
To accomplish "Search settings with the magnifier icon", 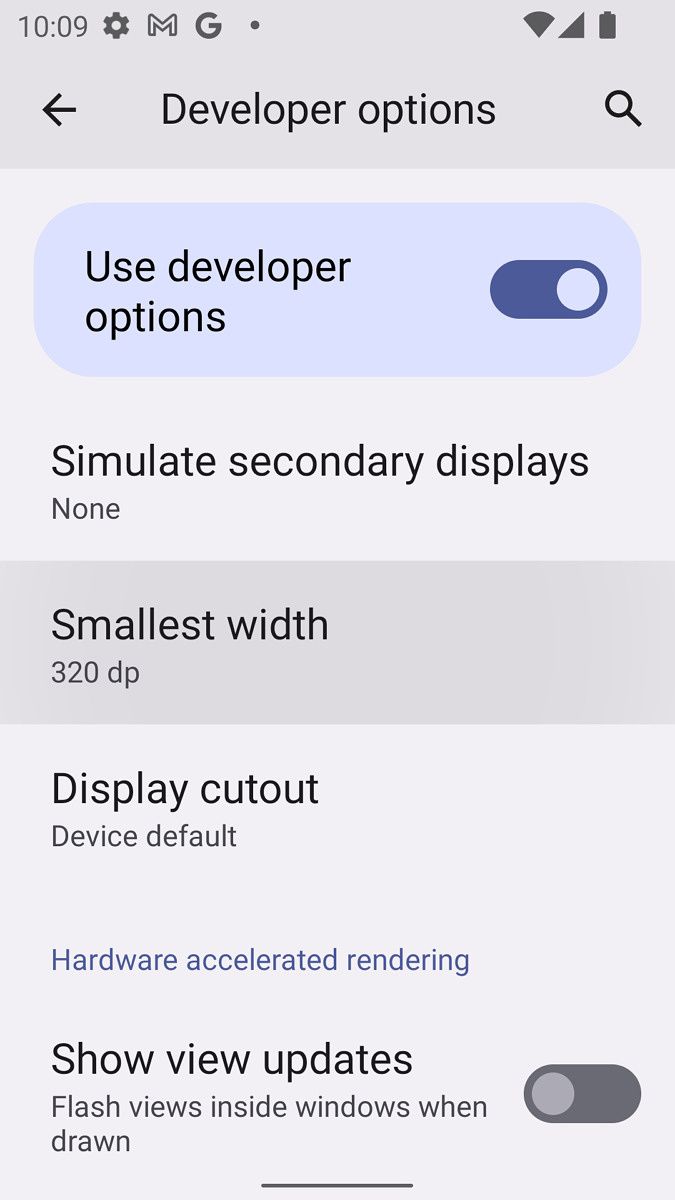I will tap(623, 109).
